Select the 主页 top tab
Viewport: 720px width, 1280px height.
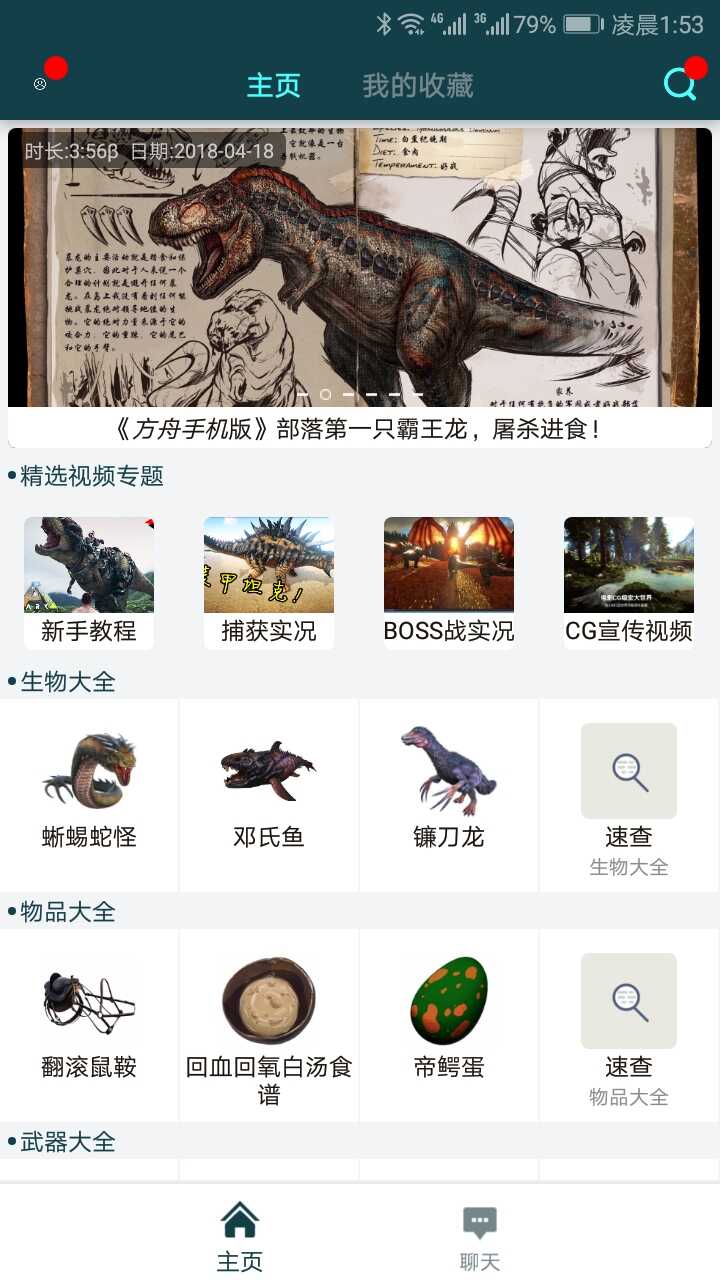(x=273, y=86)
